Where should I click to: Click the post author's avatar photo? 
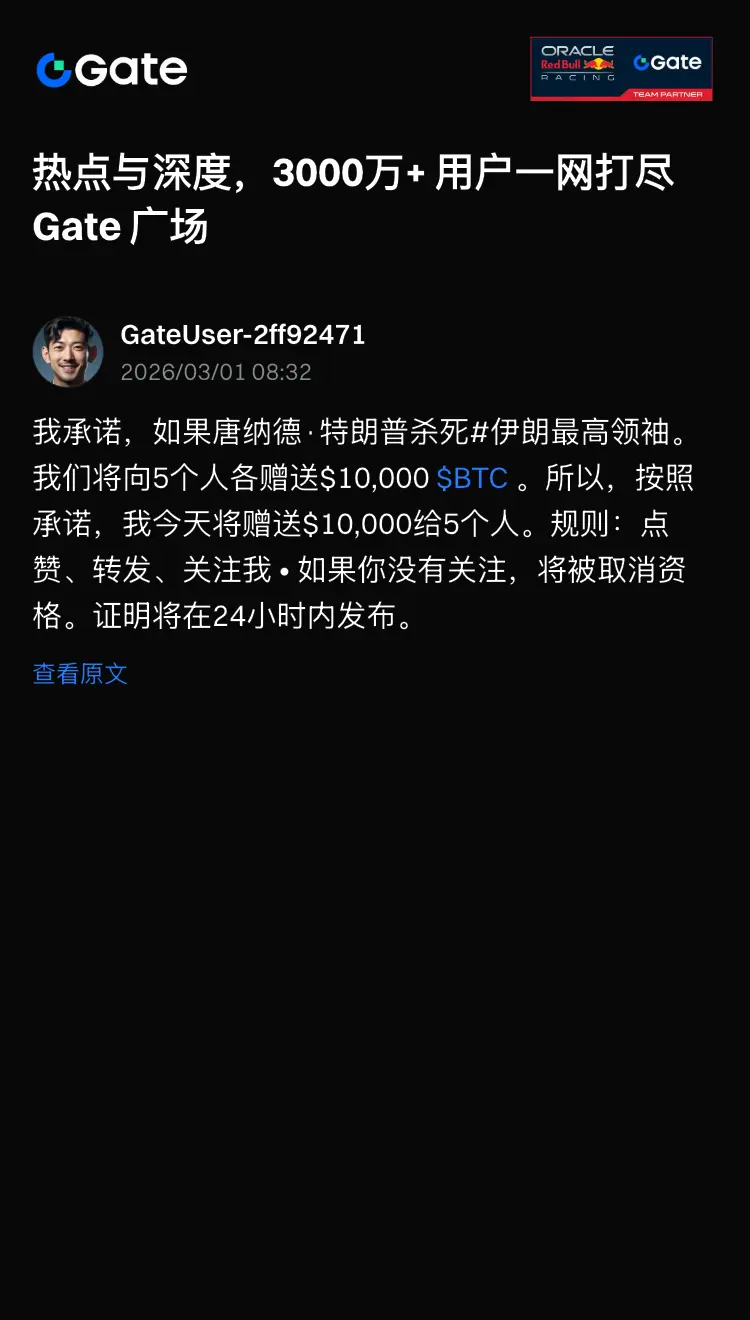[68, 352]
